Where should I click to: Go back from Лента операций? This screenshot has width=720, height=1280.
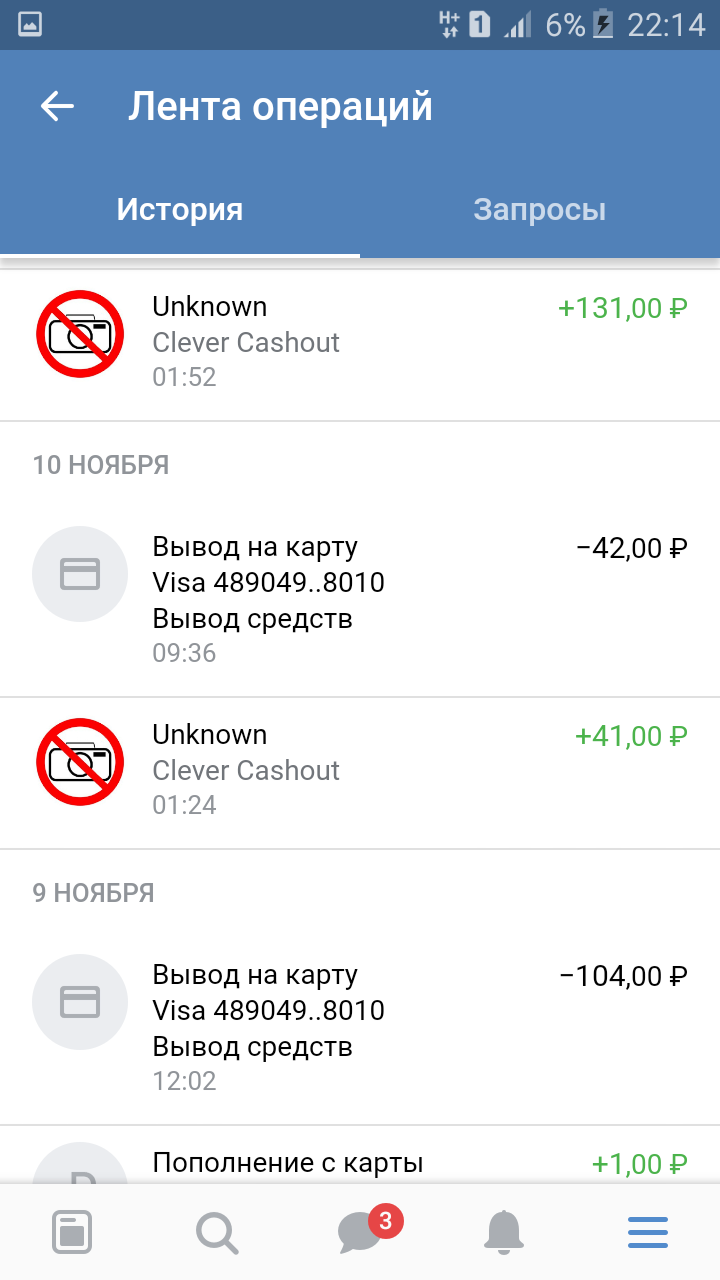(x=58, y=107)
